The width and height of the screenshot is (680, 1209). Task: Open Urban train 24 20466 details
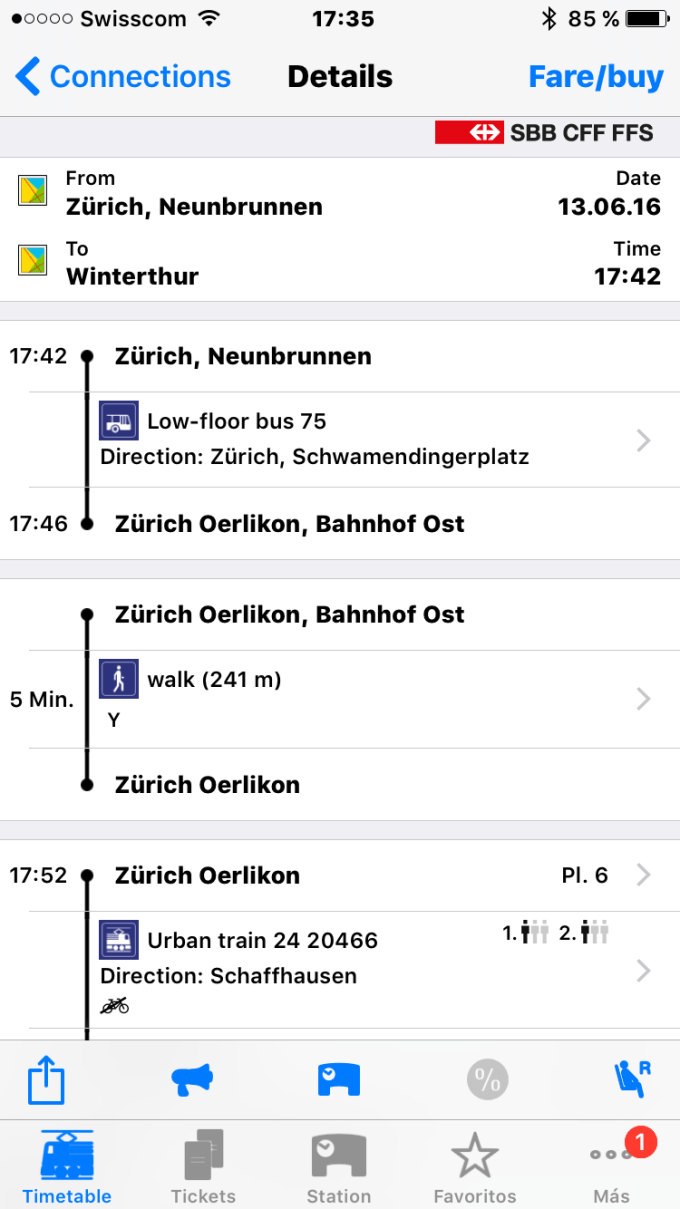pos(340,968)
